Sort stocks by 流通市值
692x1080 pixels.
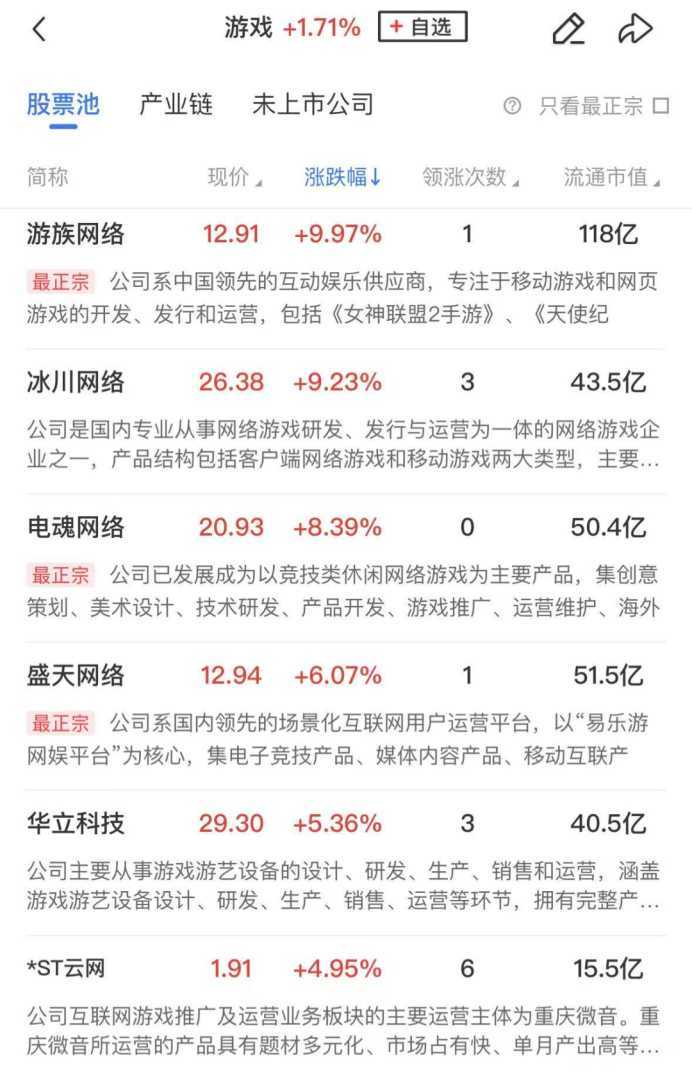tap(612, 178)
